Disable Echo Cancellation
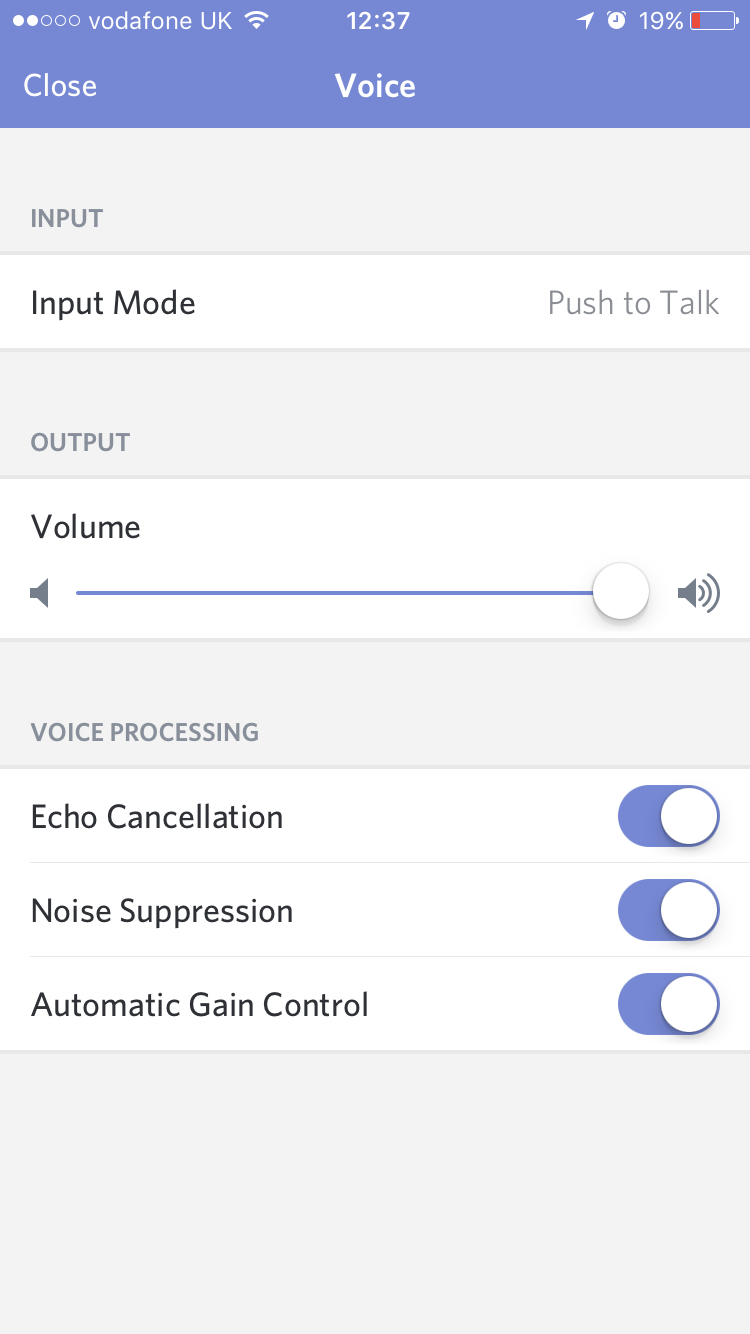This screenshot has width=750, height=1334. (668, 816)
